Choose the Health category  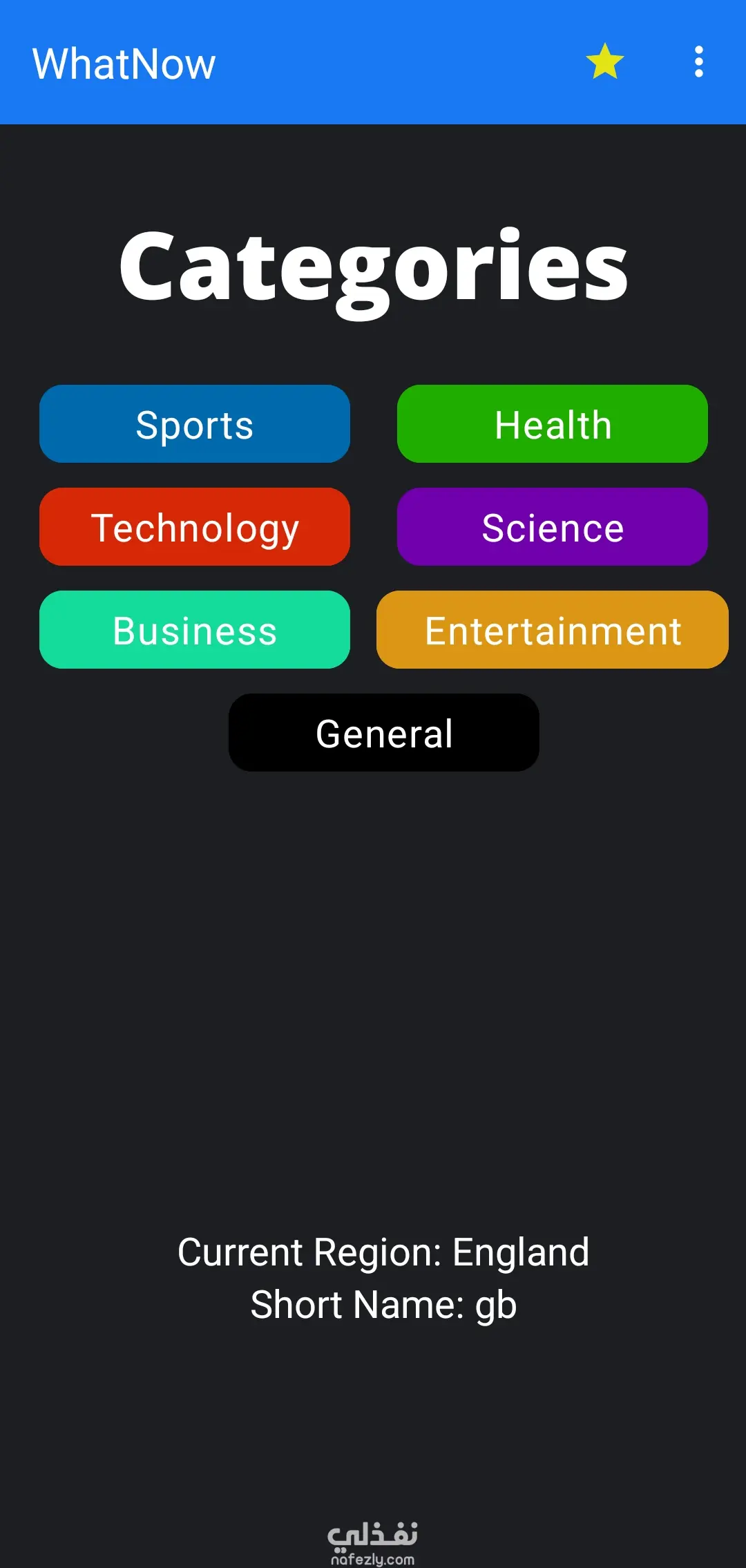[553, 424]
